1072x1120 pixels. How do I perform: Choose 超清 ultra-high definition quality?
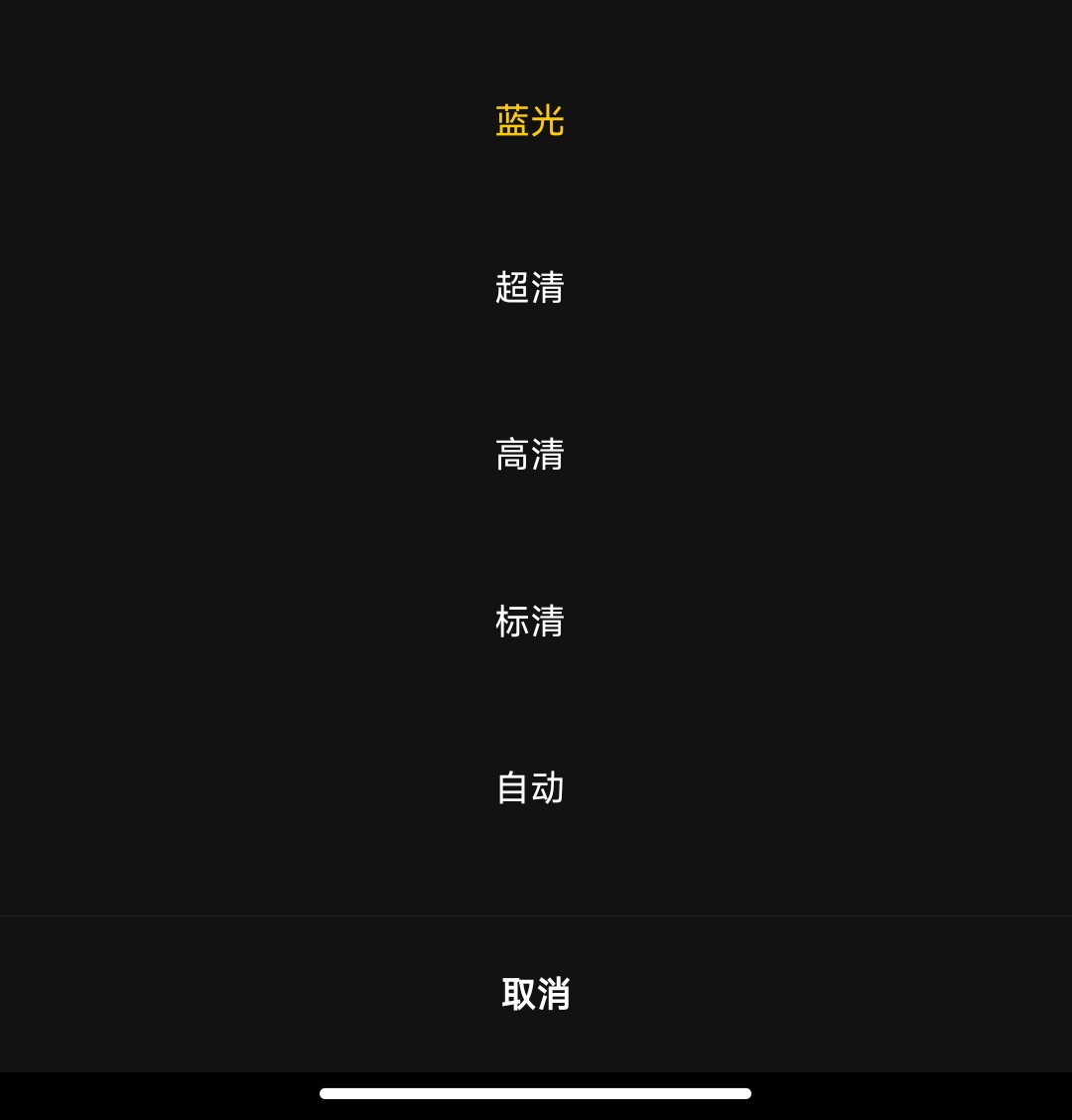point(529,289)
